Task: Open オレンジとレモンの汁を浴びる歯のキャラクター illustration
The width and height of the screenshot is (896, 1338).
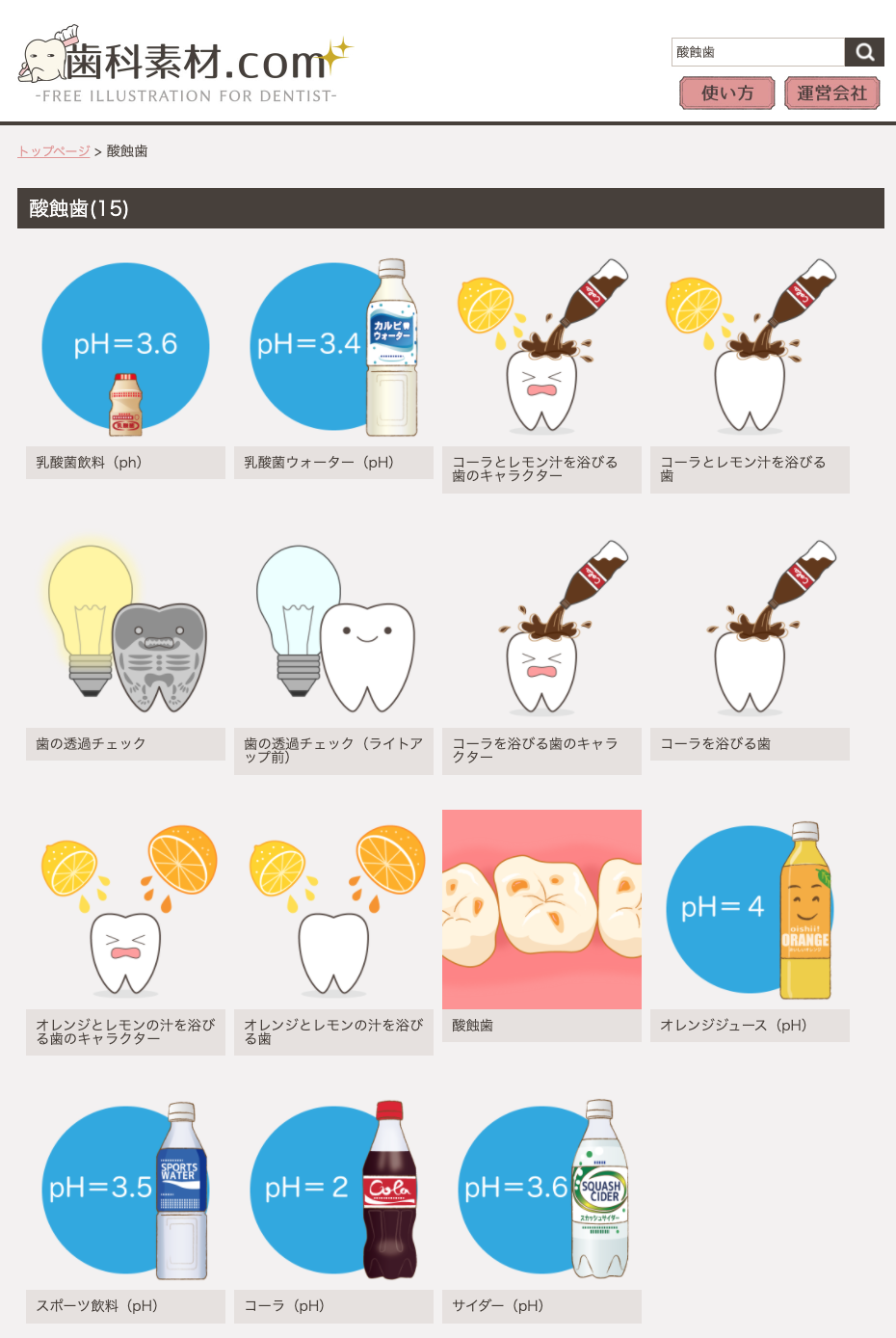Action: tap(125, 910)
